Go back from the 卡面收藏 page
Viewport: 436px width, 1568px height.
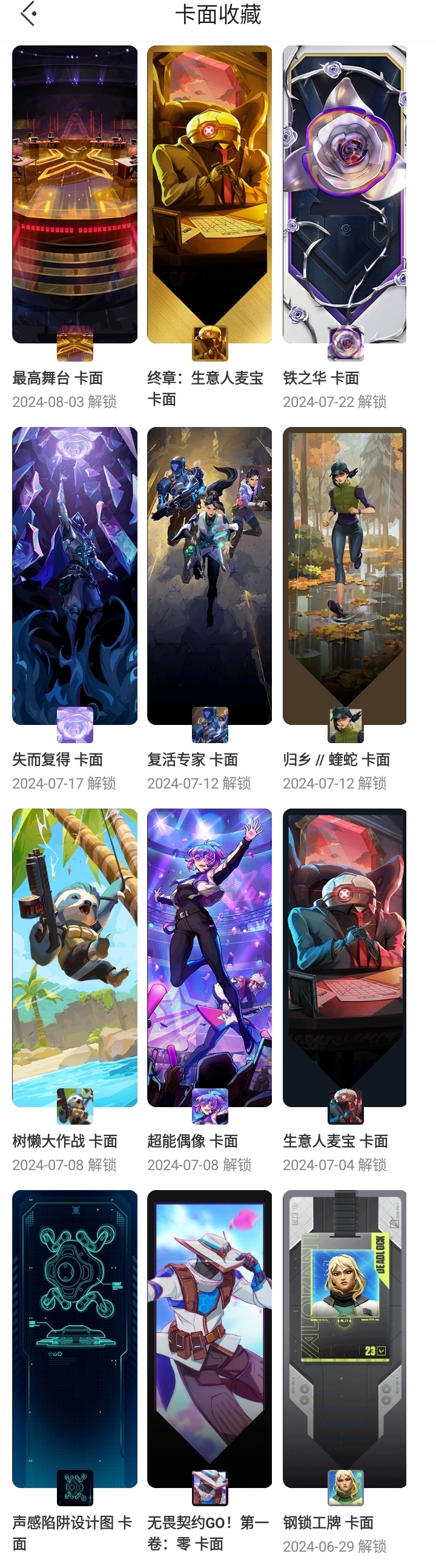28,14
